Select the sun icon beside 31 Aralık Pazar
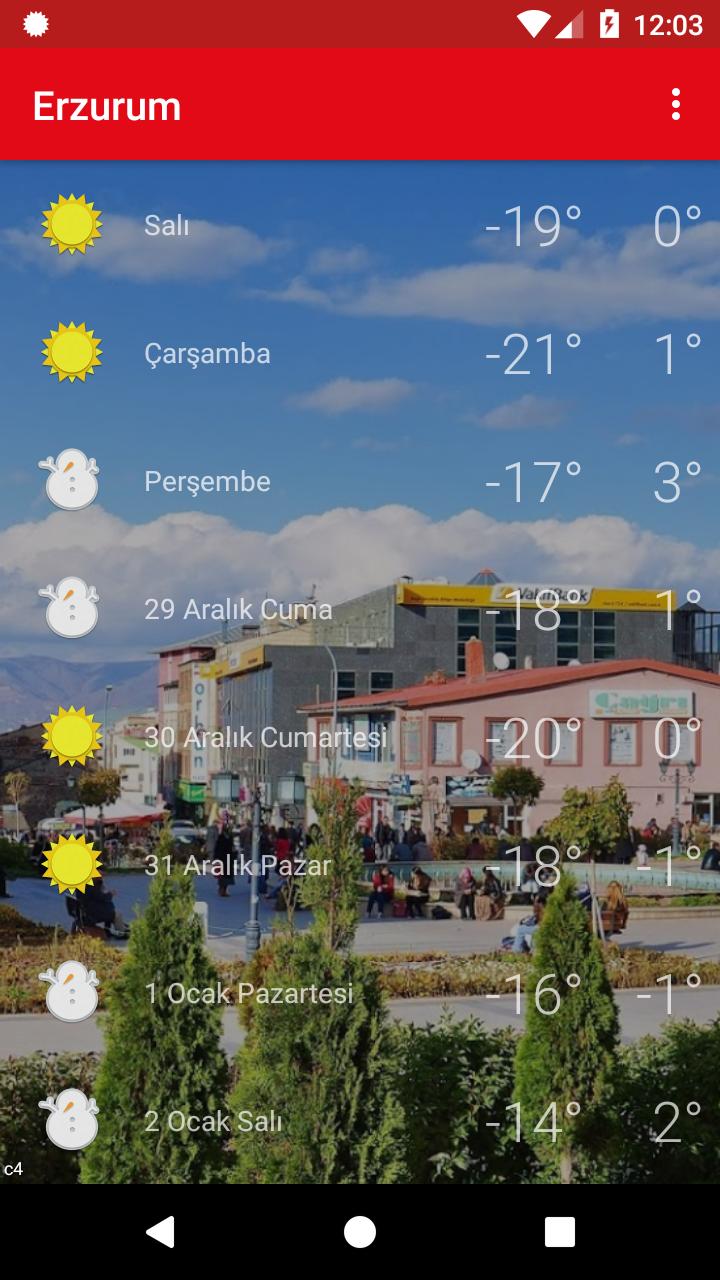This screenshot has height=1280, width=720. [x=71, y=865]
